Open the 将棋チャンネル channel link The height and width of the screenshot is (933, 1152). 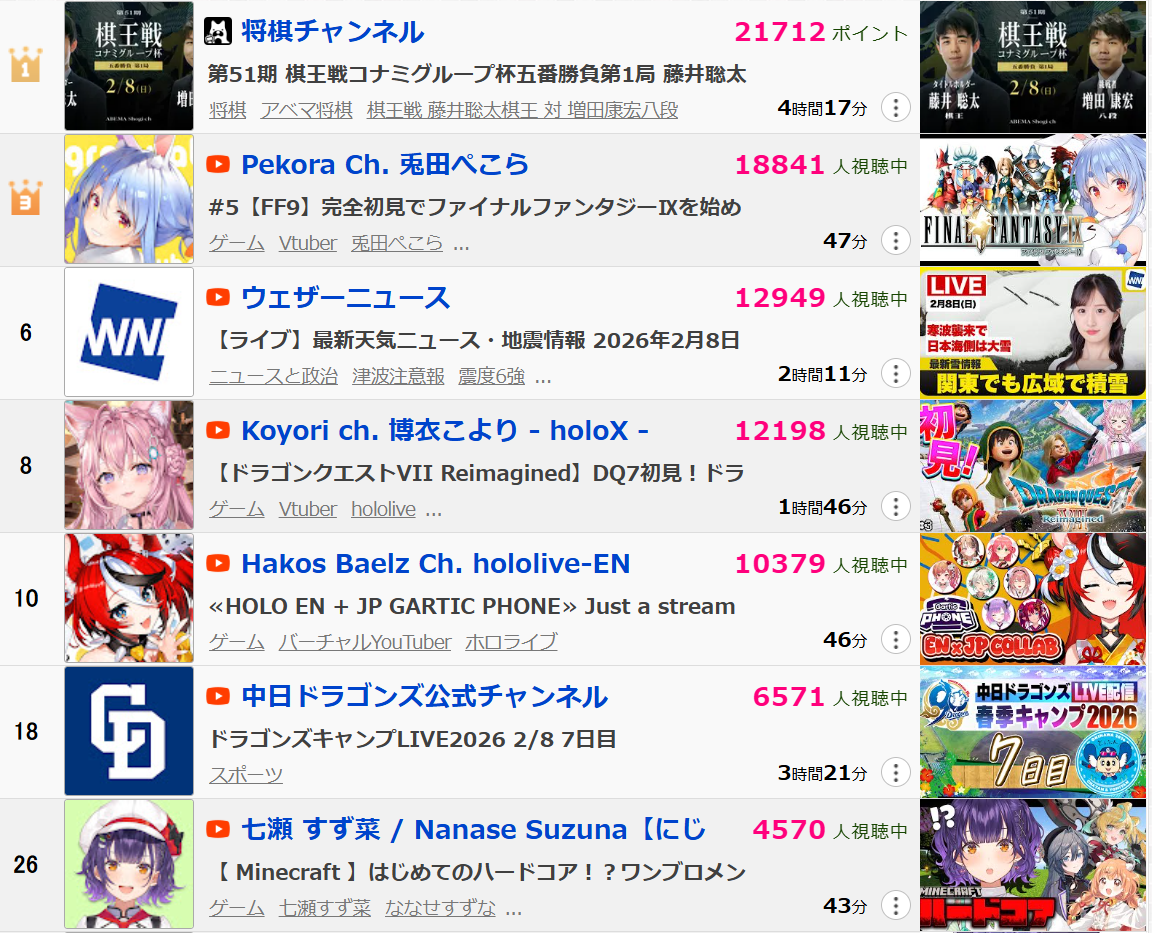click(x=332, y=31)
